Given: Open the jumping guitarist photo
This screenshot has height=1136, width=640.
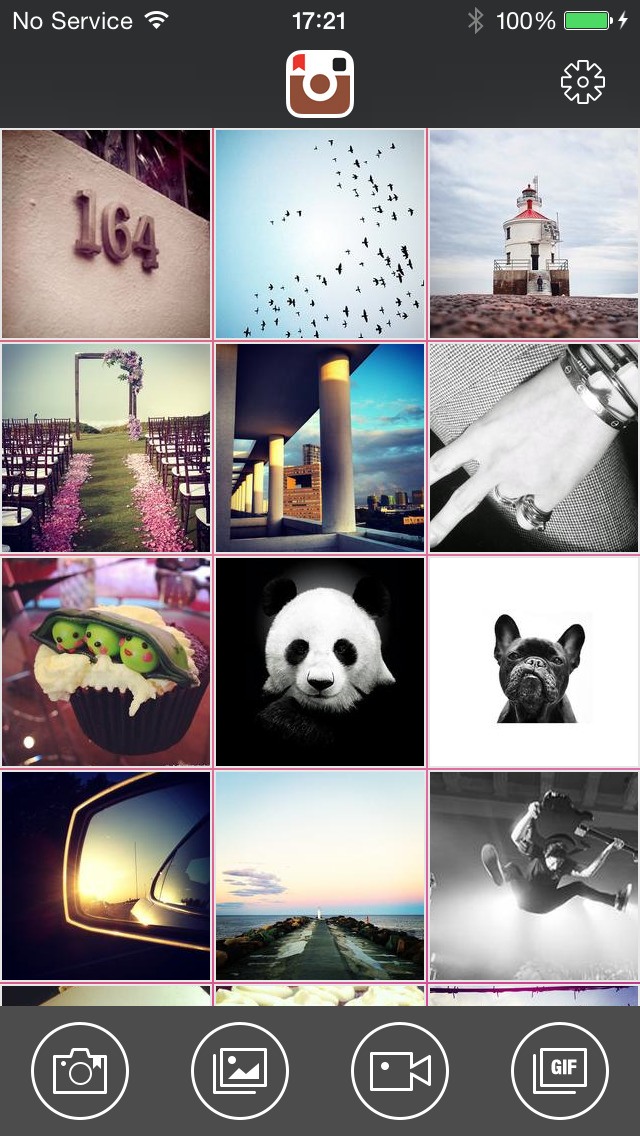Looking at the screenshot, I should 534,876.
